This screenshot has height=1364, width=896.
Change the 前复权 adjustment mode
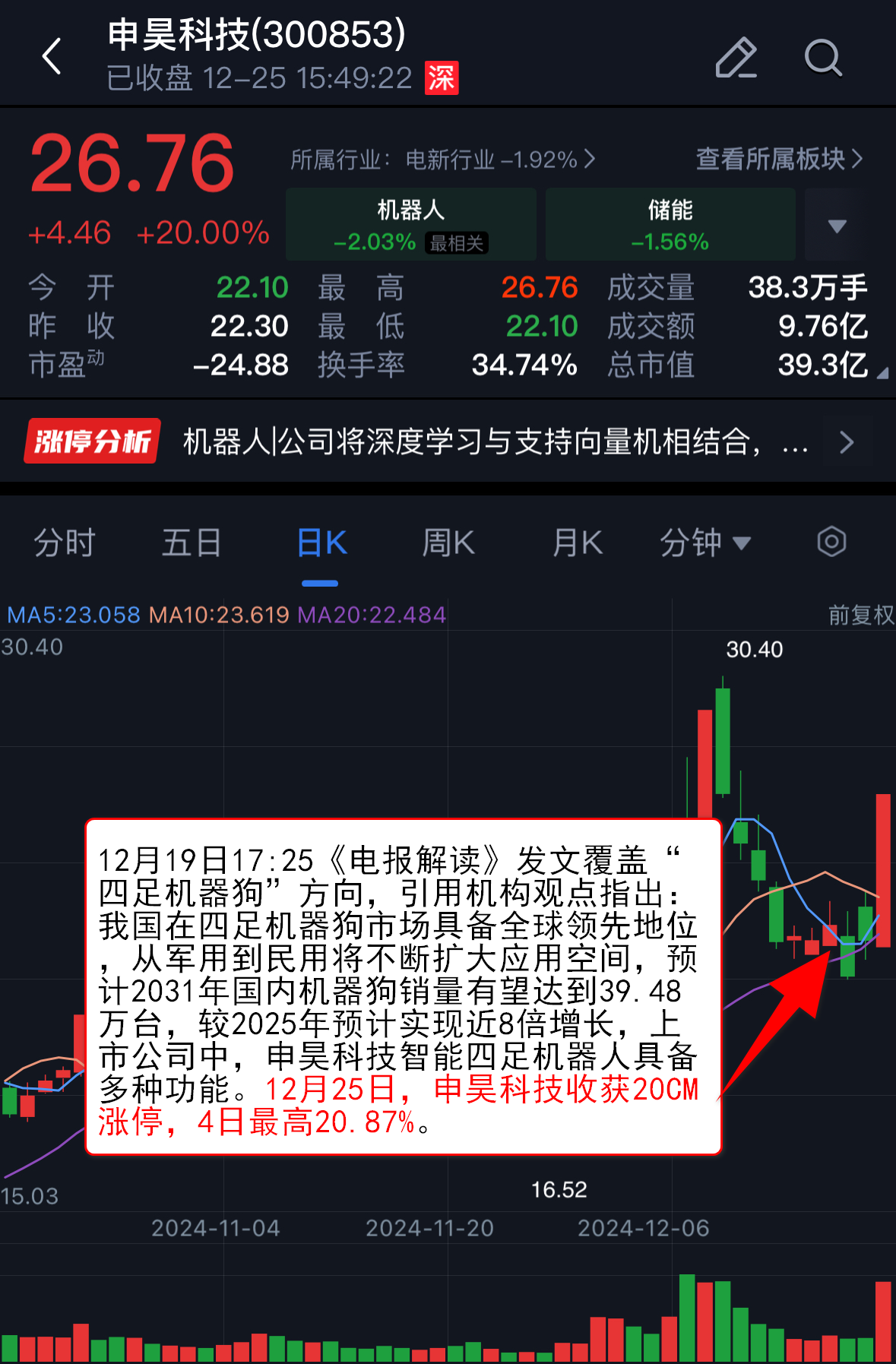(x=860, y=615)
